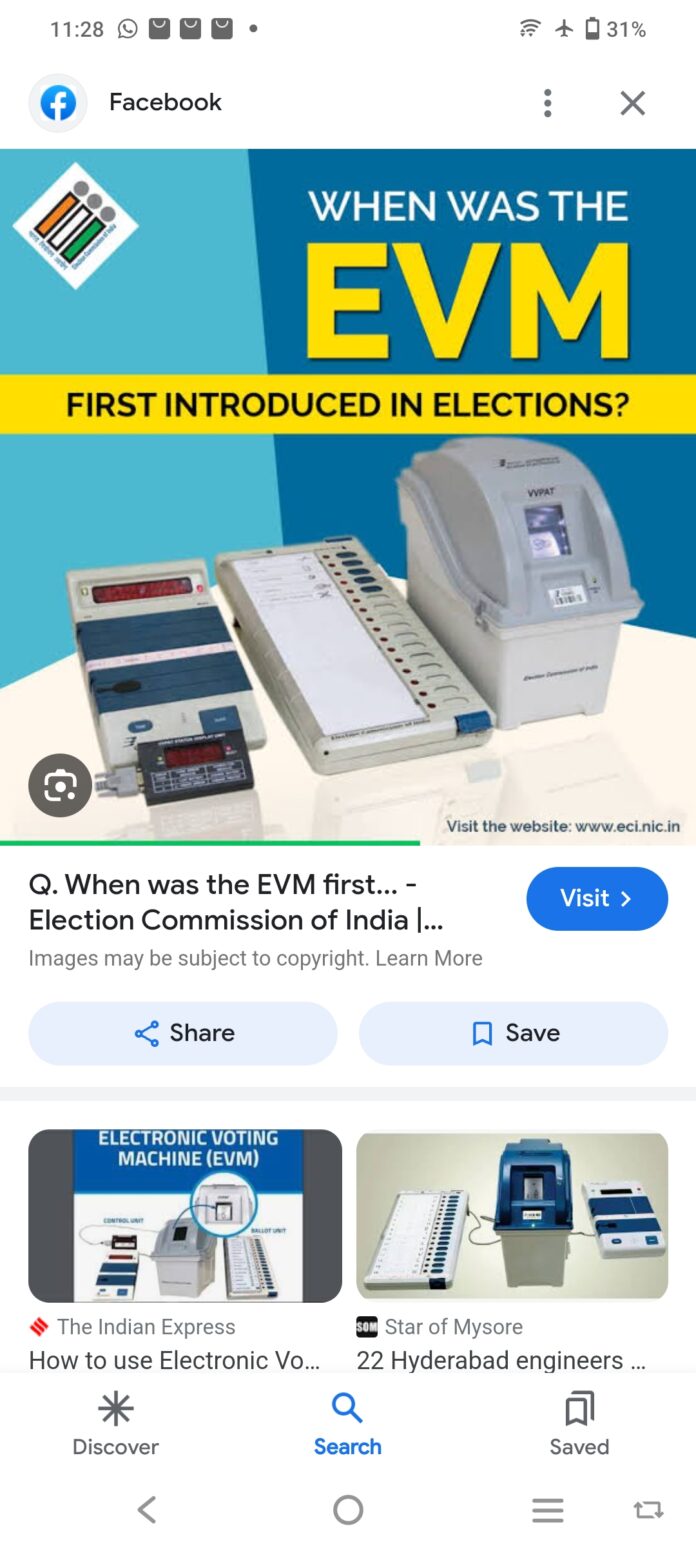This screenshot has width=696, height=1547.
Task: Open the Learn More copyright link
Action: click(429, 958)
